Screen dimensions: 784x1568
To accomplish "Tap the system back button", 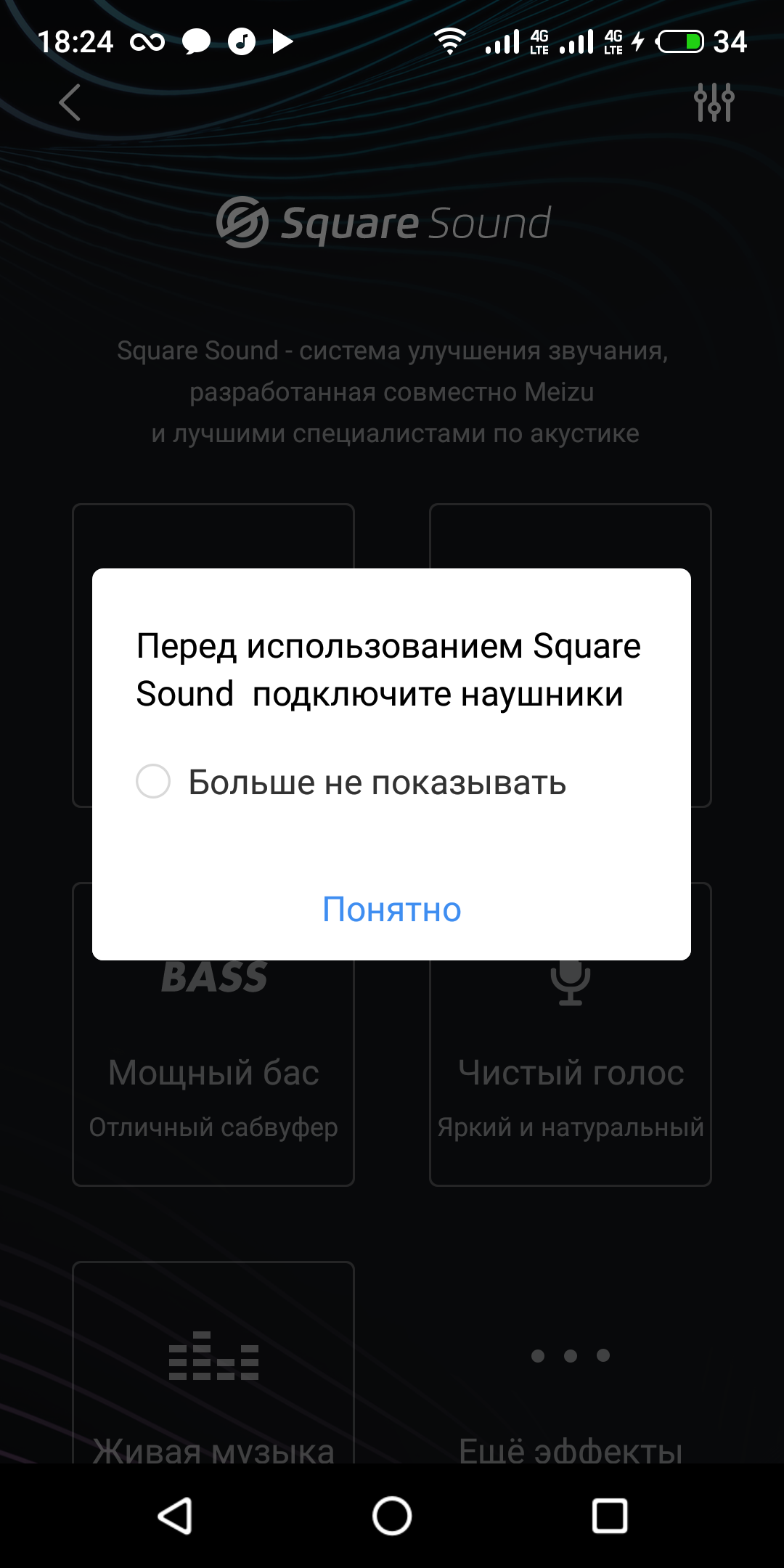I will (175, 1516).
